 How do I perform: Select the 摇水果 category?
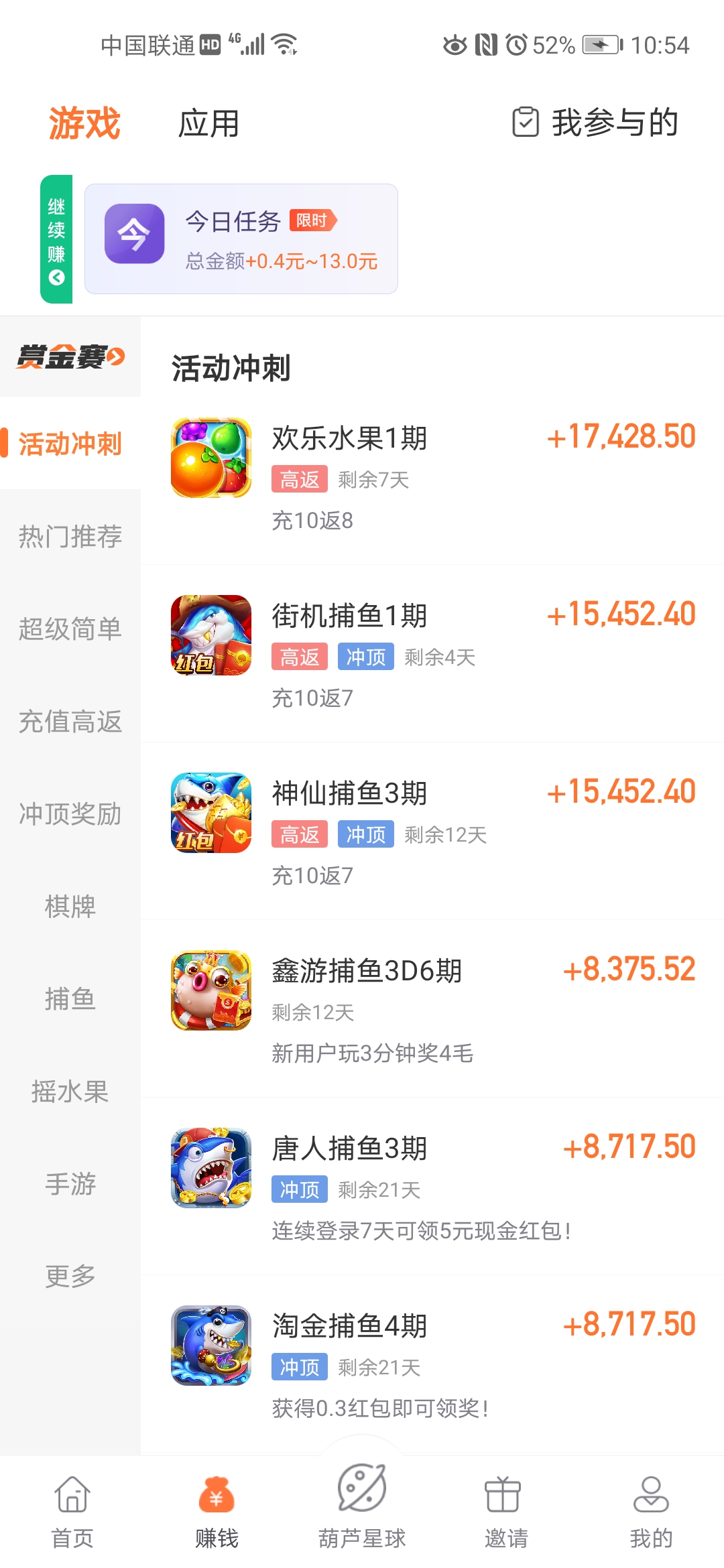70,1091
